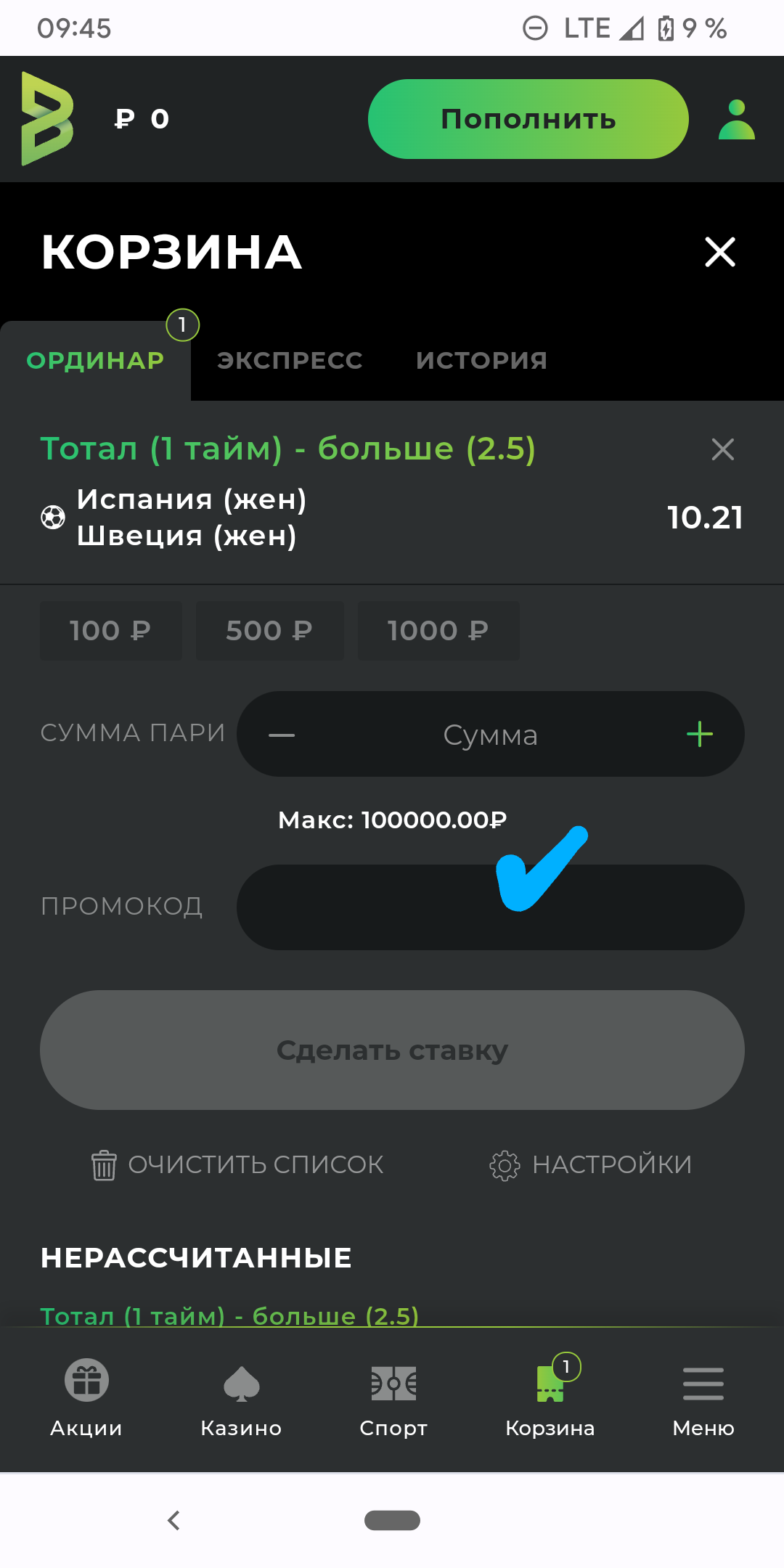Choose the 500 ₽ quick amount
The width and height of the screenshot is (784, 1568).
click(269, 631)
